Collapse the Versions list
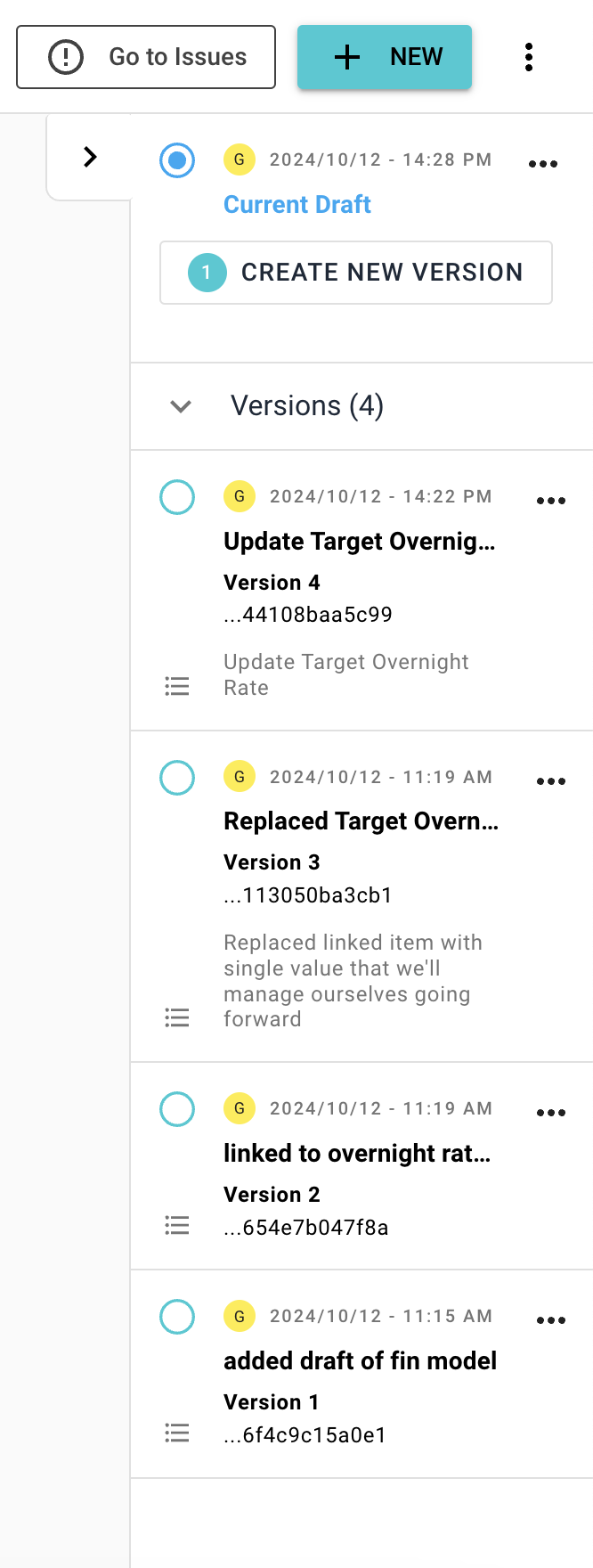This screenshot has height=1568, width=593. pyautogui.click(x=181, y=406)
